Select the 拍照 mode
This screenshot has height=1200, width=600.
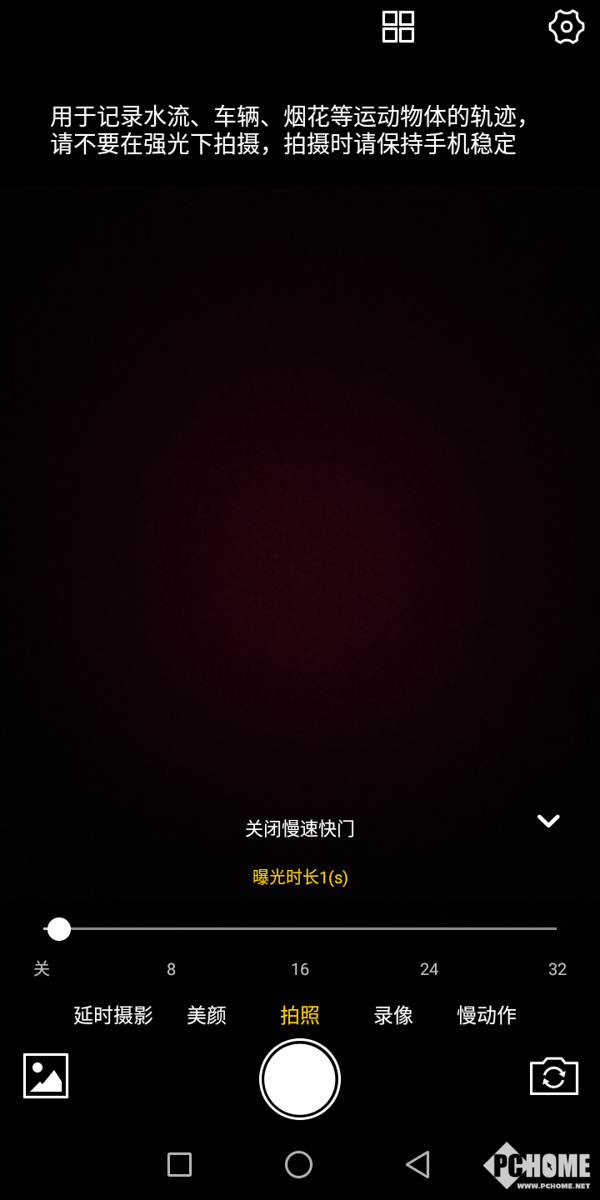click(x=300, y=1015)
